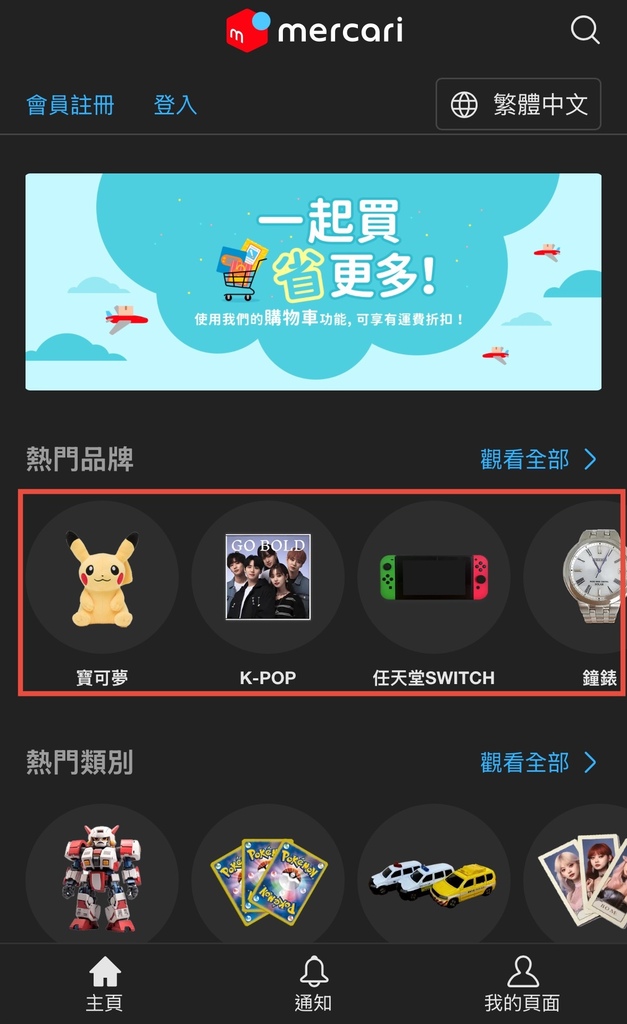Tap 會員註冊 to register

71,104
